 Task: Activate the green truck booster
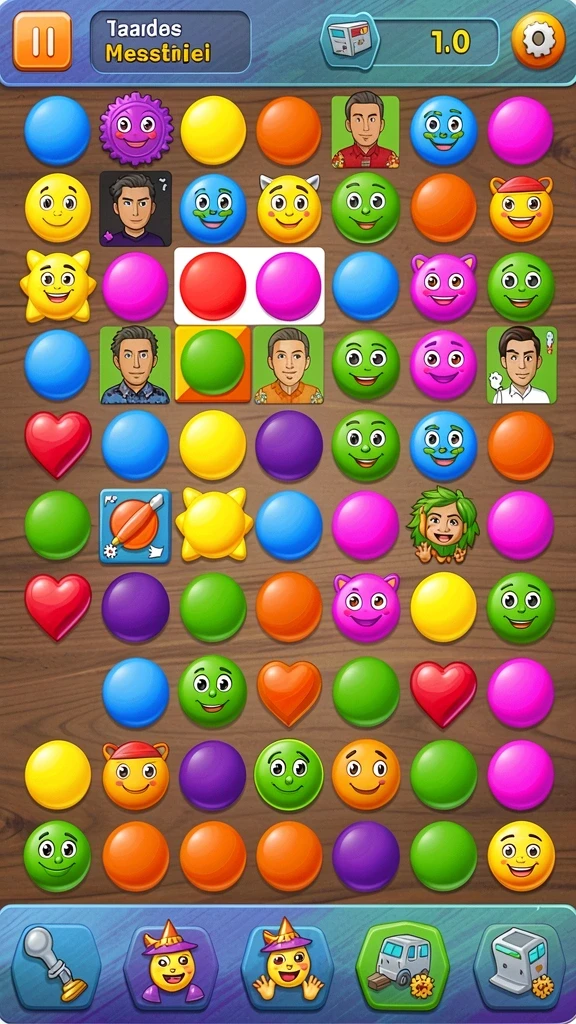tap(402, 965)
